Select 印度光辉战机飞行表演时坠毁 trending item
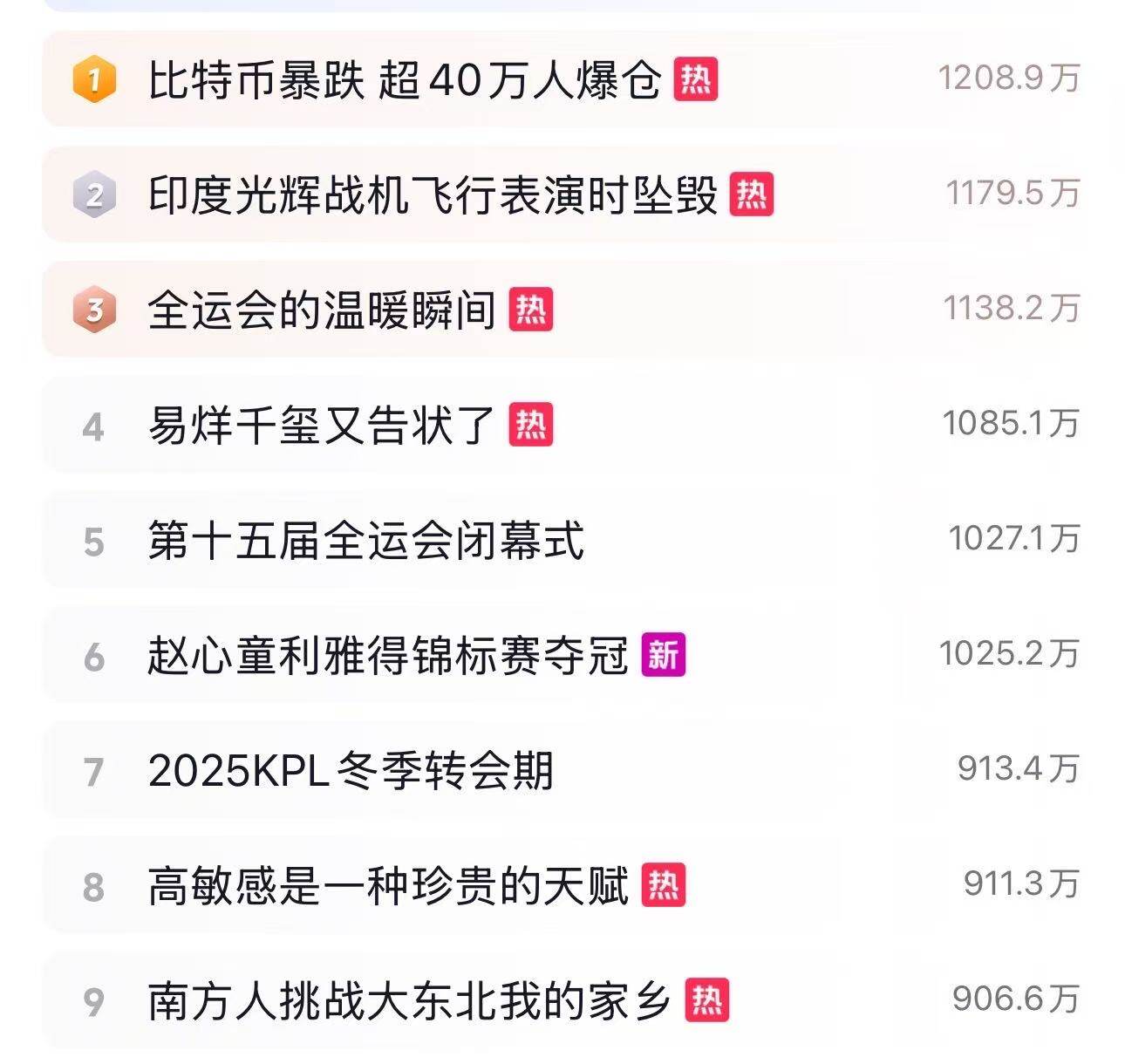The image size is (1125, 1064). [x=433, y=195]
